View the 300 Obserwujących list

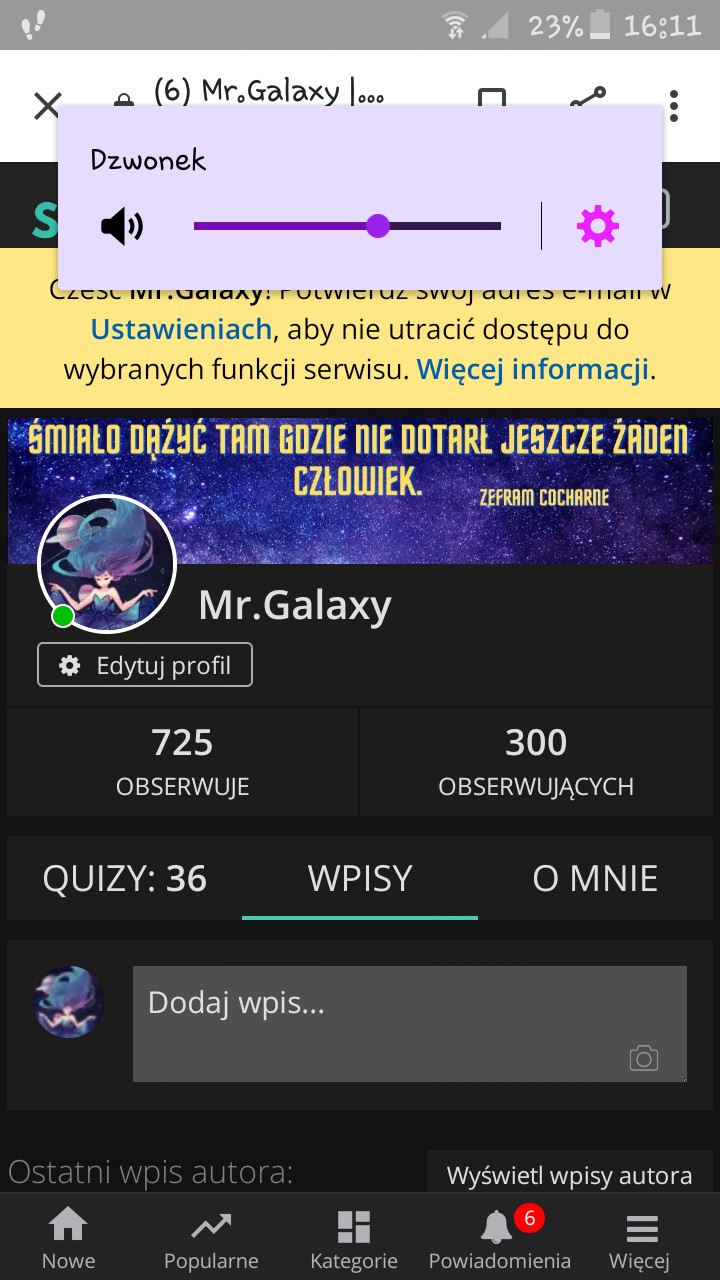tap(536, 761)
